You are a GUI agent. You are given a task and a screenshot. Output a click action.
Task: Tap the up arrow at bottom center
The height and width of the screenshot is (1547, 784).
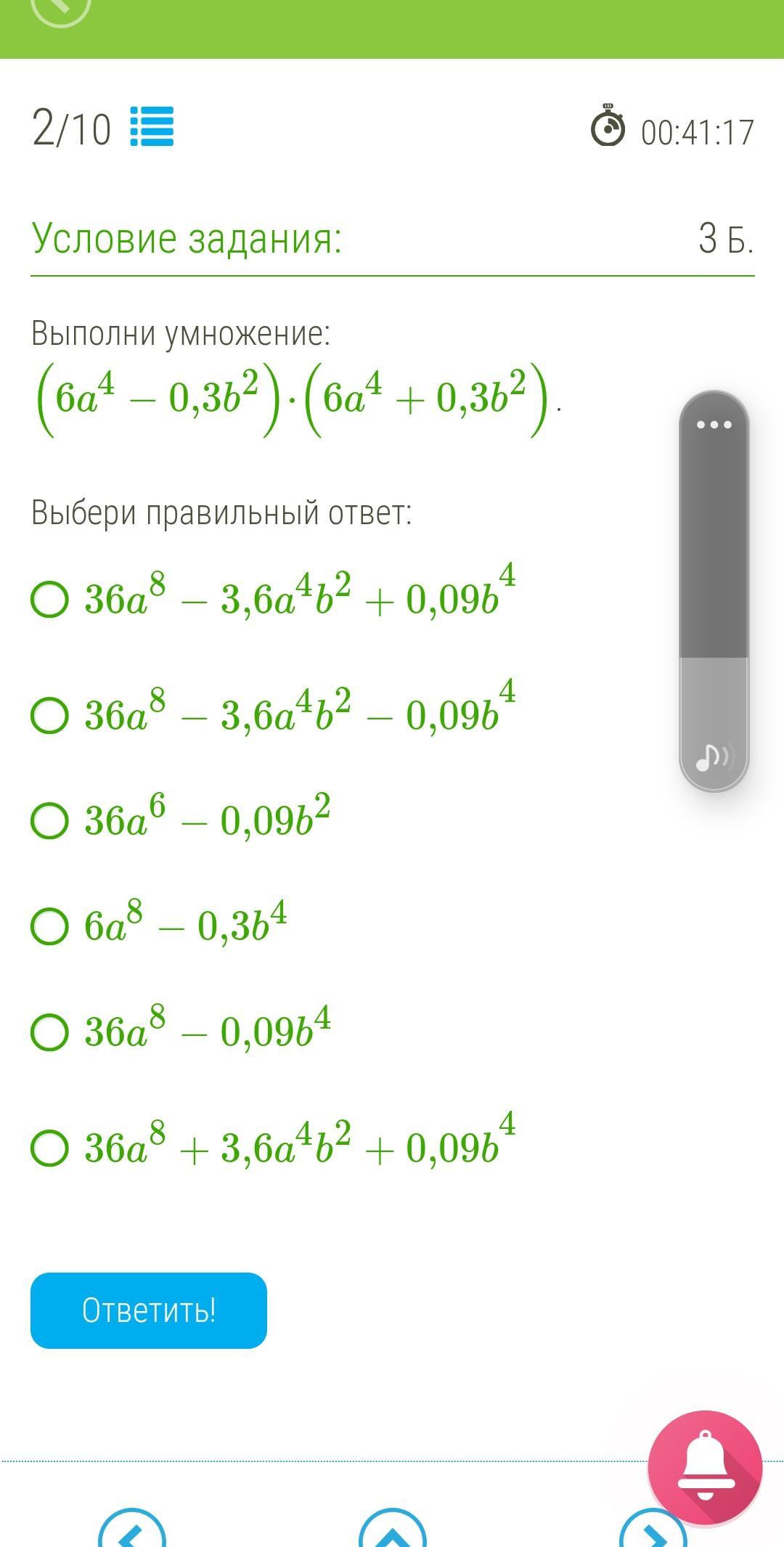click(392, 1530)
